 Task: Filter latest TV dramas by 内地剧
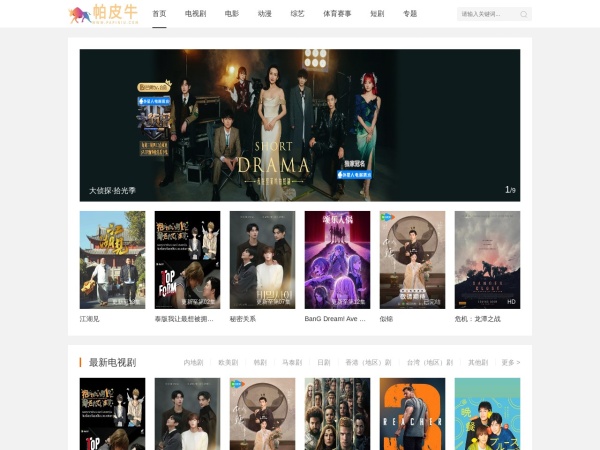pos(193,362)
